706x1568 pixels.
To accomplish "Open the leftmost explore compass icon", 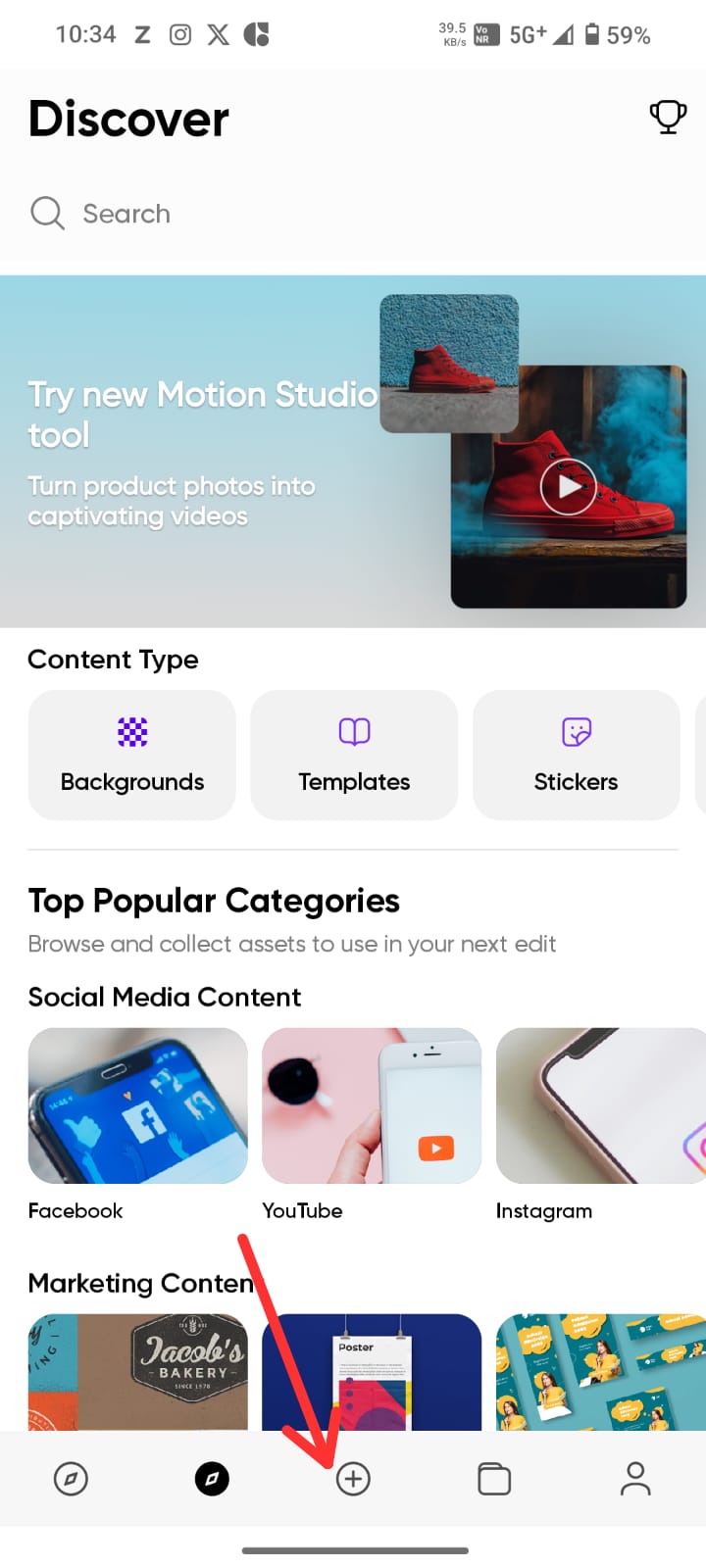I will tap(71, 1479).
